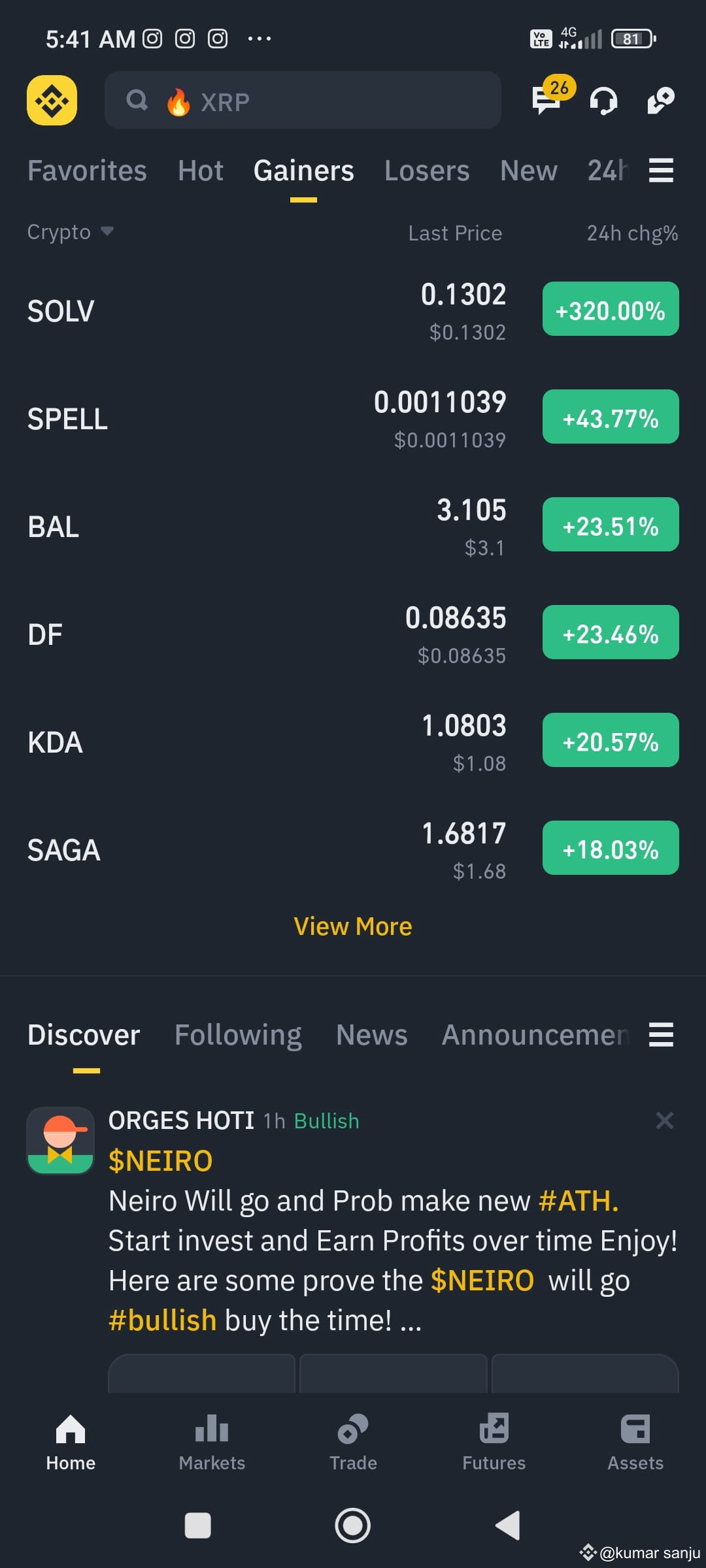Tap View More to see more gainers
This screenshot has width=706, height=1568.
tap(352, 926)
